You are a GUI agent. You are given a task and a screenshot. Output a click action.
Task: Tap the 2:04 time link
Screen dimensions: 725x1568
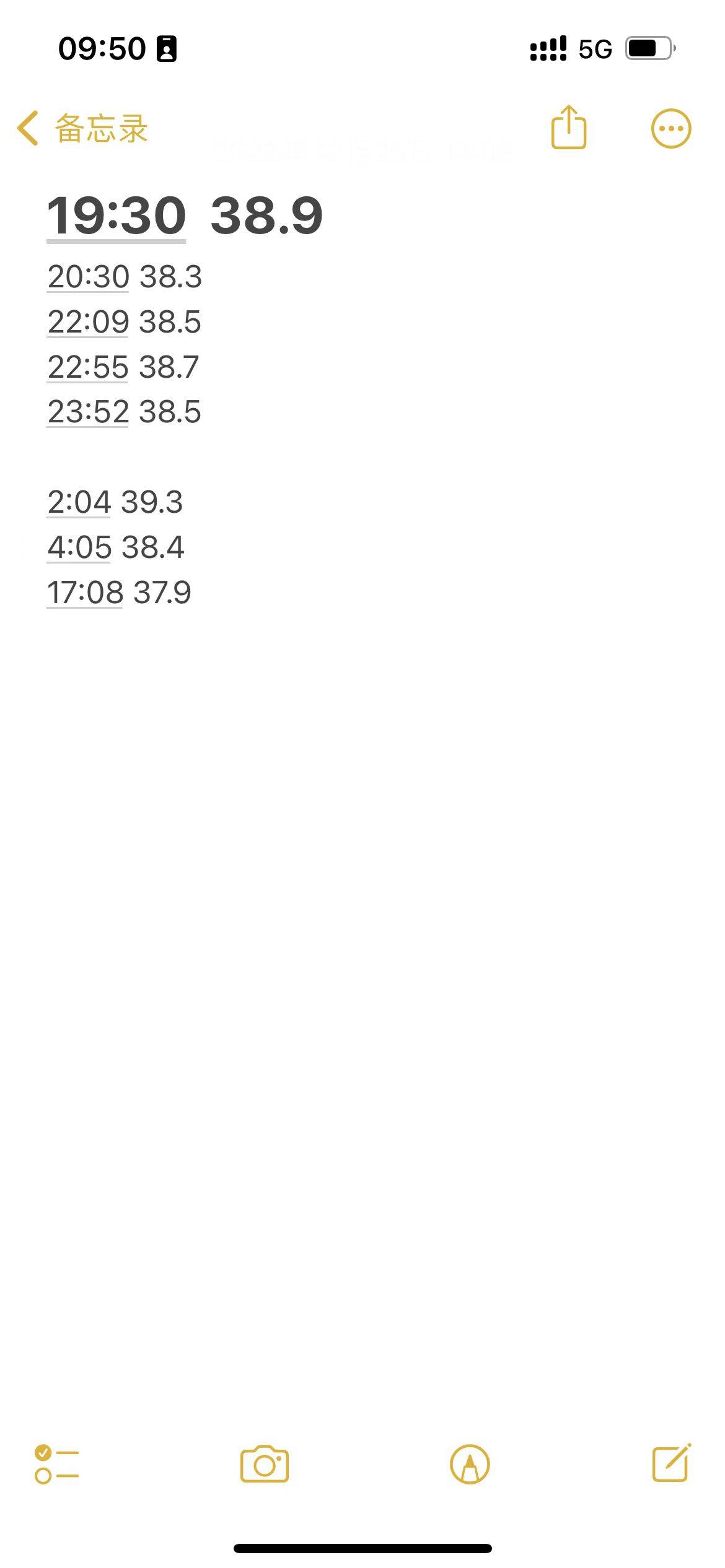(x=79, y=502)
